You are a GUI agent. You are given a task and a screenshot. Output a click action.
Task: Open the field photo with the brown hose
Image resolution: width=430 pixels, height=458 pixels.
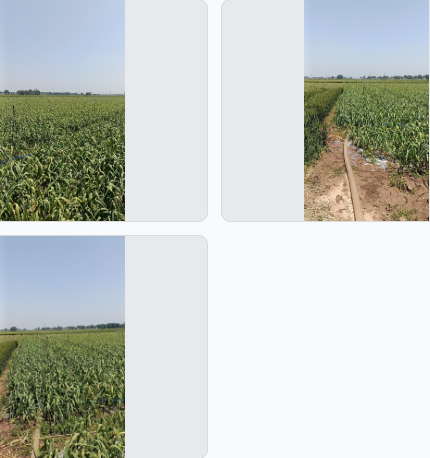(x=366, y=110)
